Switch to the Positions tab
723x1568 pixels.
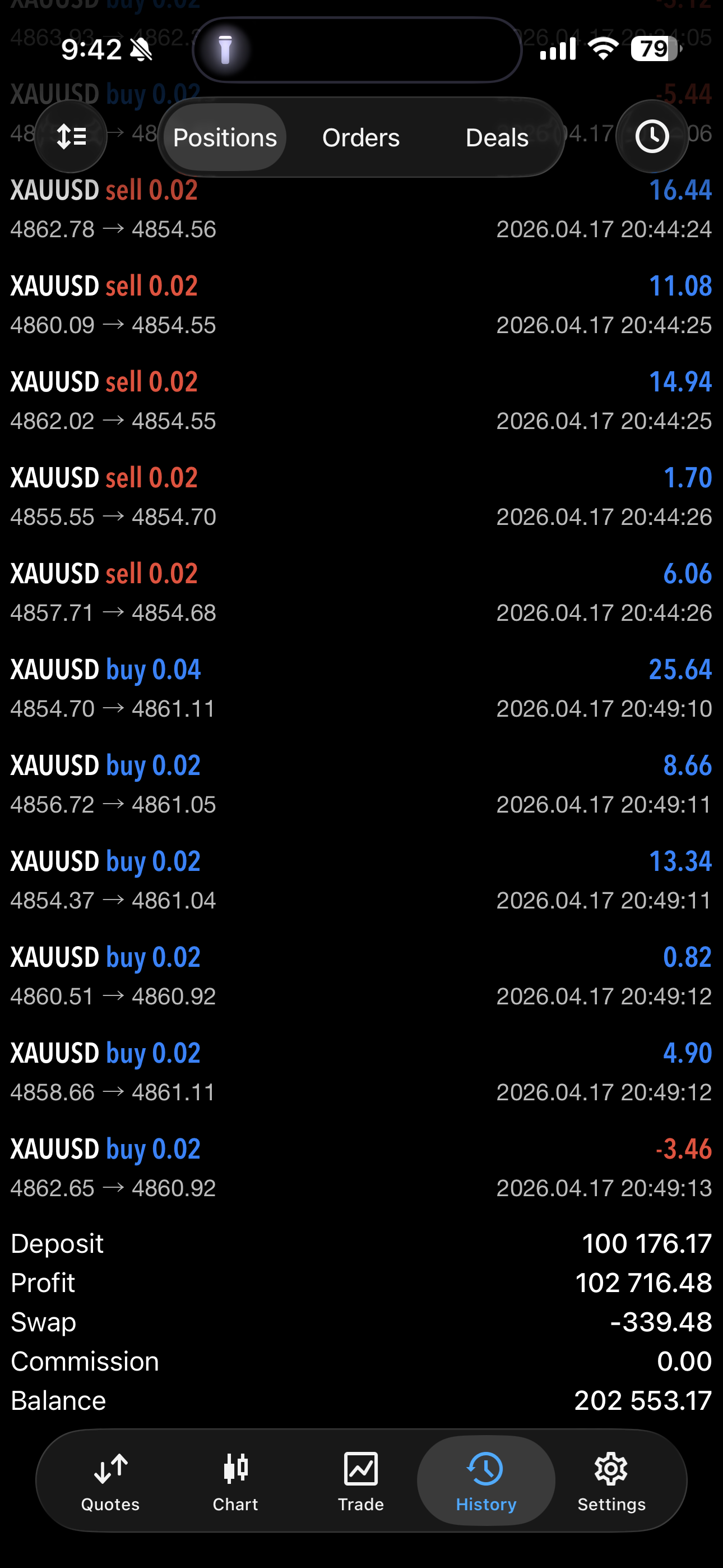coord(224,137)
